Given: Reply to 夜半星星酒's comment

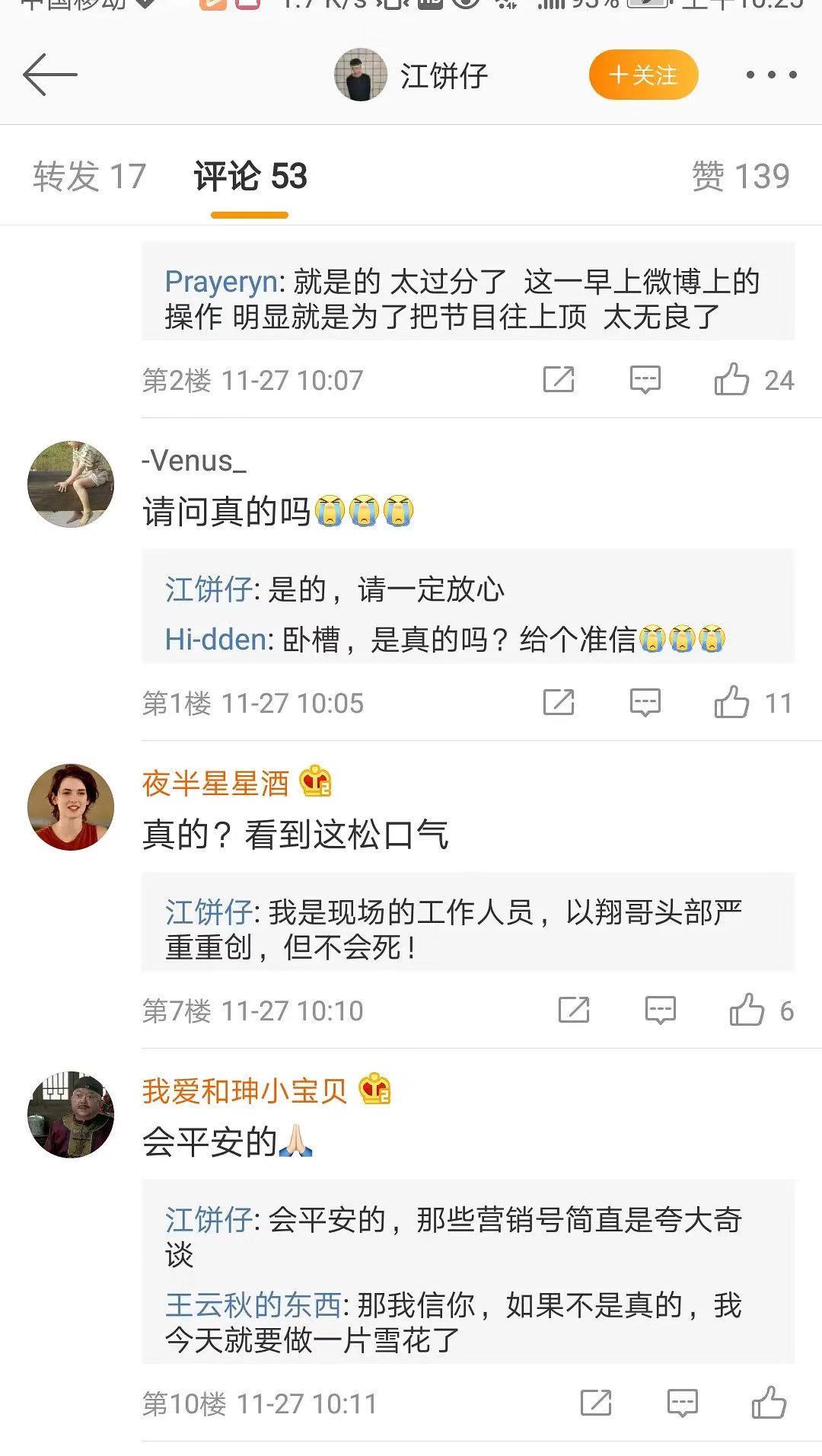Looking at the screenshot, I should 660,1011.
